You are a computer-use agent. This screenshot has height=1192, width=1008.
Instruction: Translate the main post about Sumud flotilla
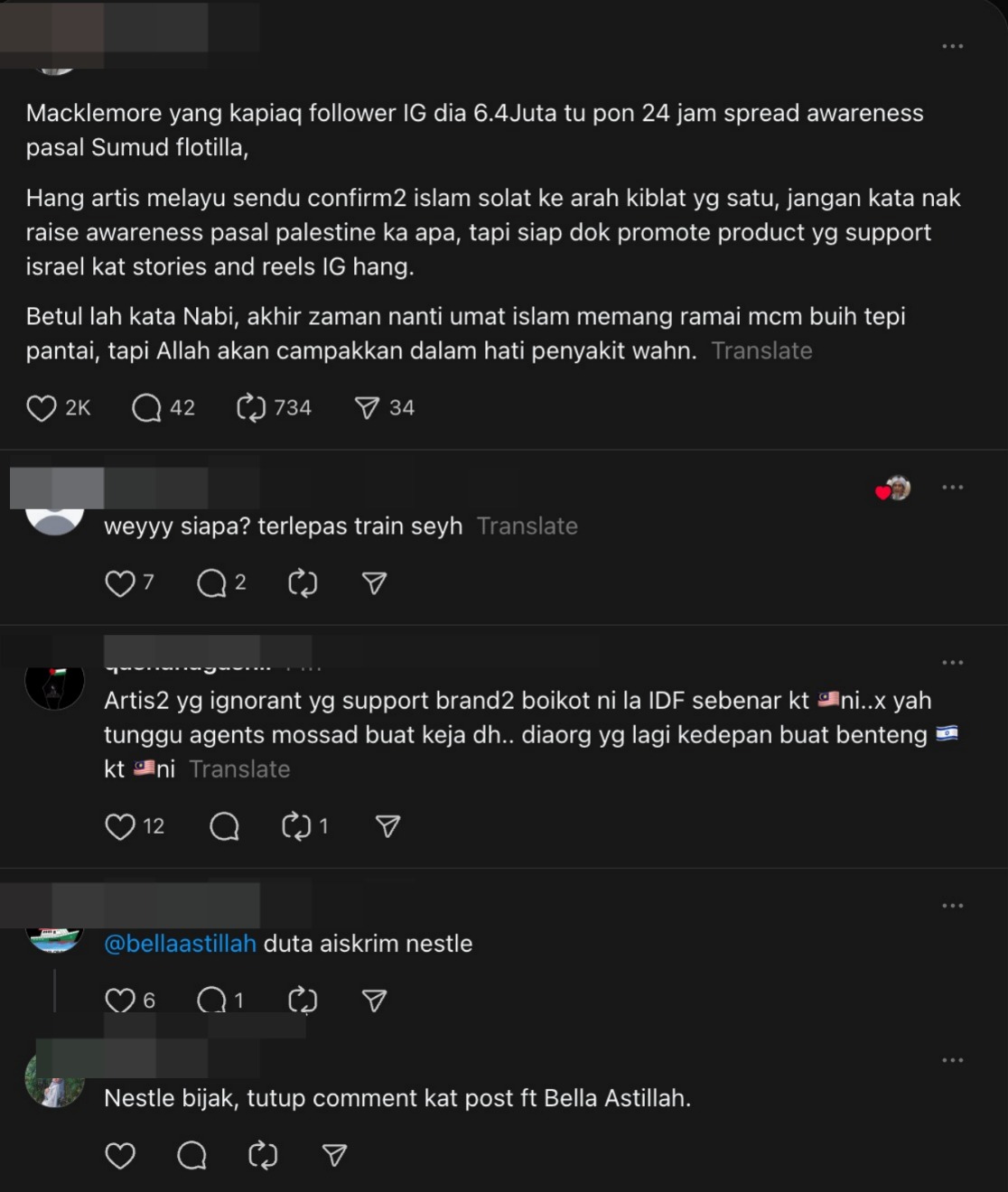click(761, 351)
